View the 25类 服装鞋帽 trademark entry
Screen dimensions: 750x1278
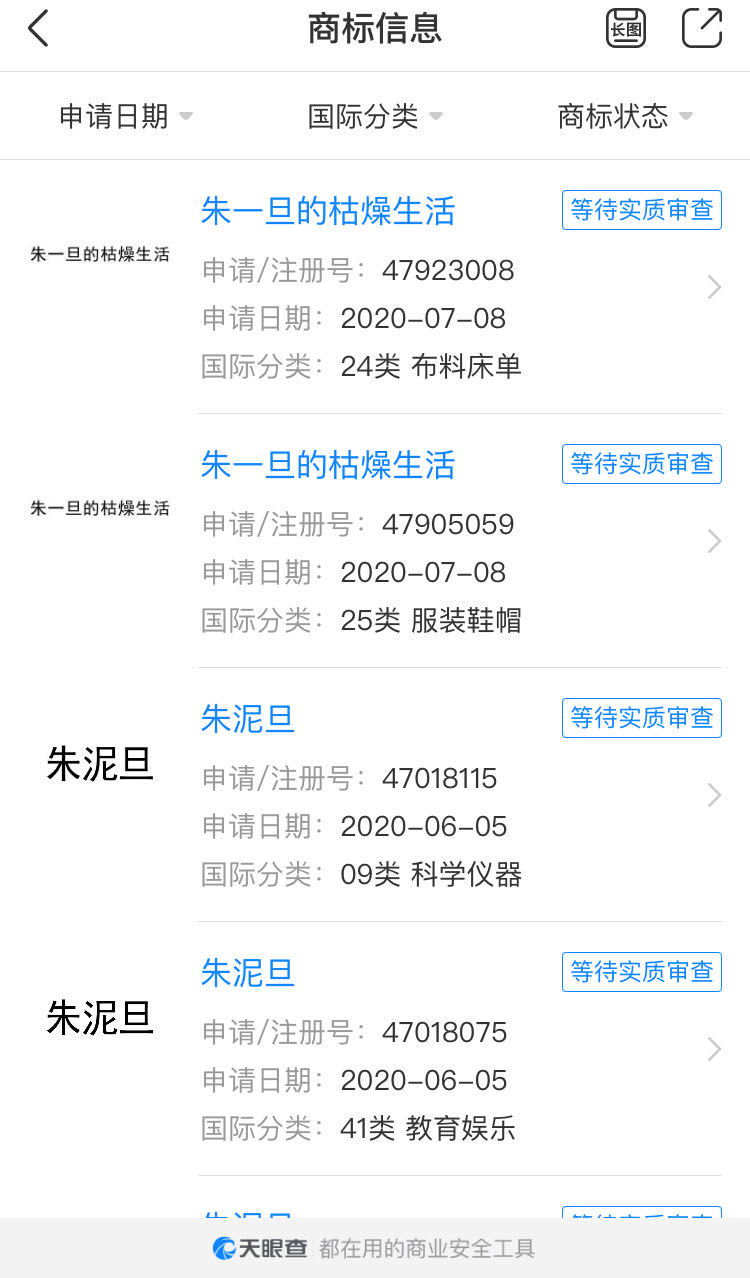coord(375,541)
